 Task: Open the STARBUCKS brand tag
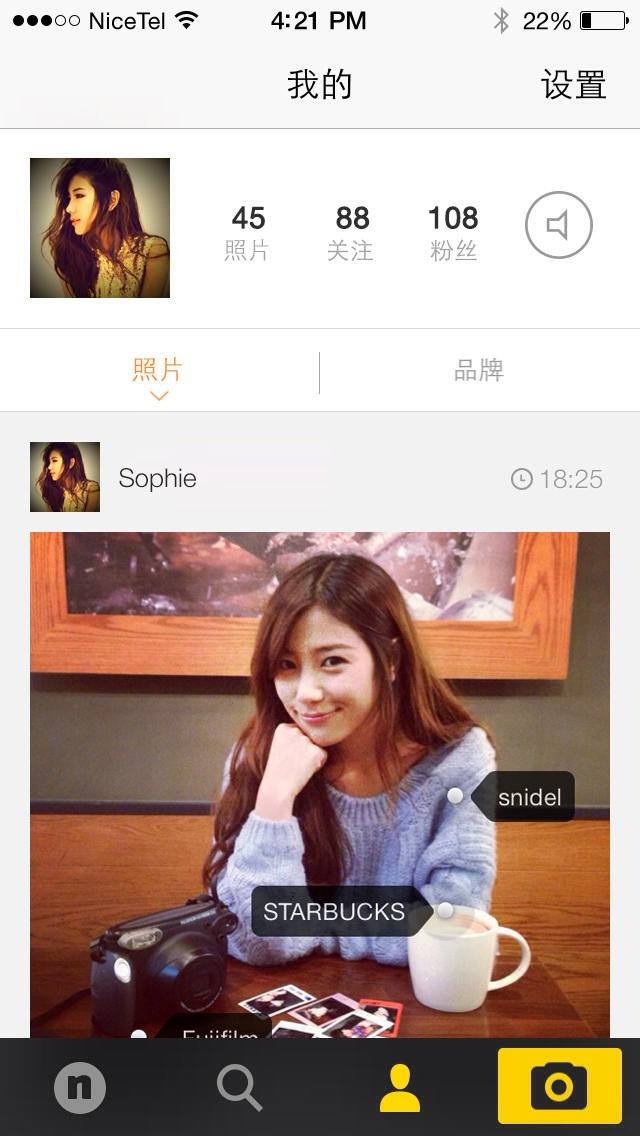(334, 911)
